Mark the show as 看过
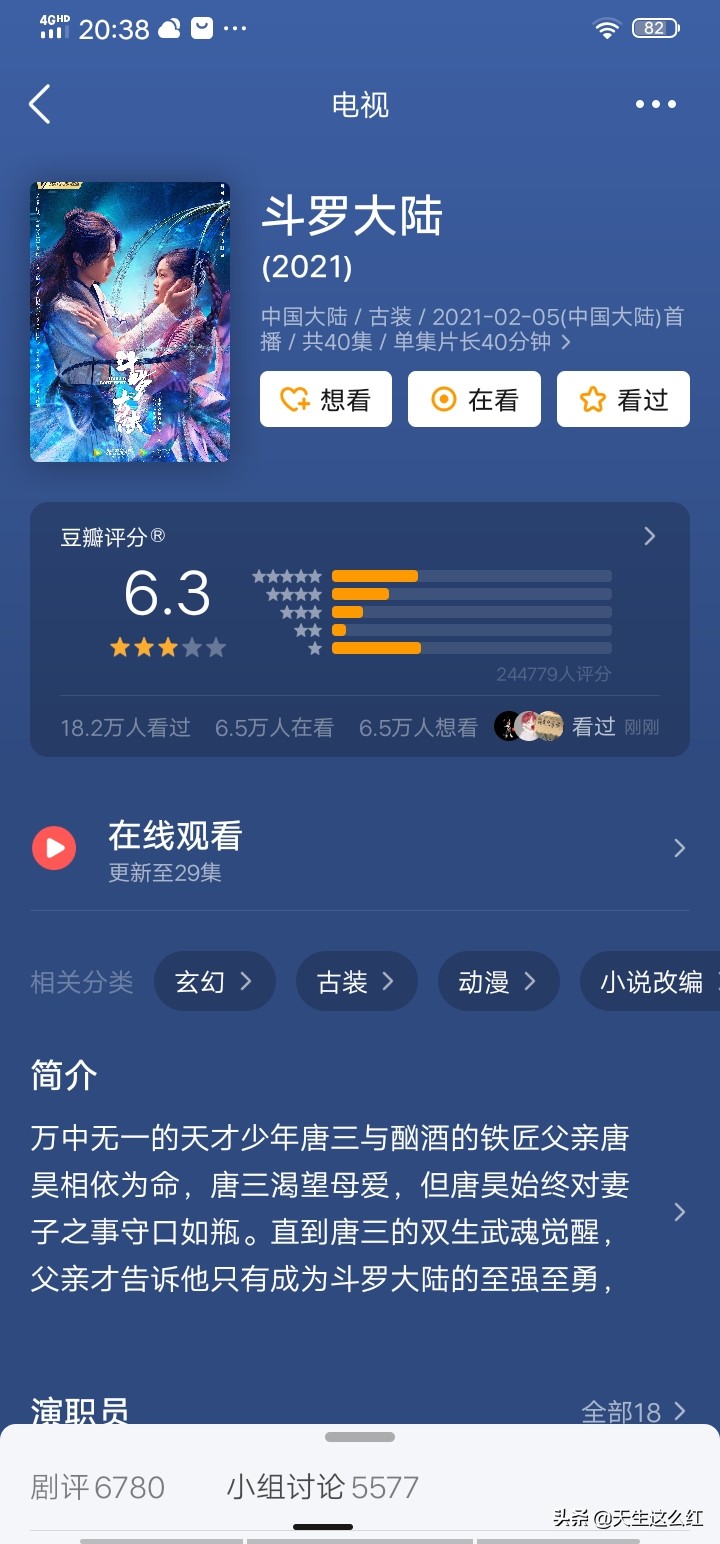The height and width of the screenshot is (1544, 720). click(x=623, y=398)
